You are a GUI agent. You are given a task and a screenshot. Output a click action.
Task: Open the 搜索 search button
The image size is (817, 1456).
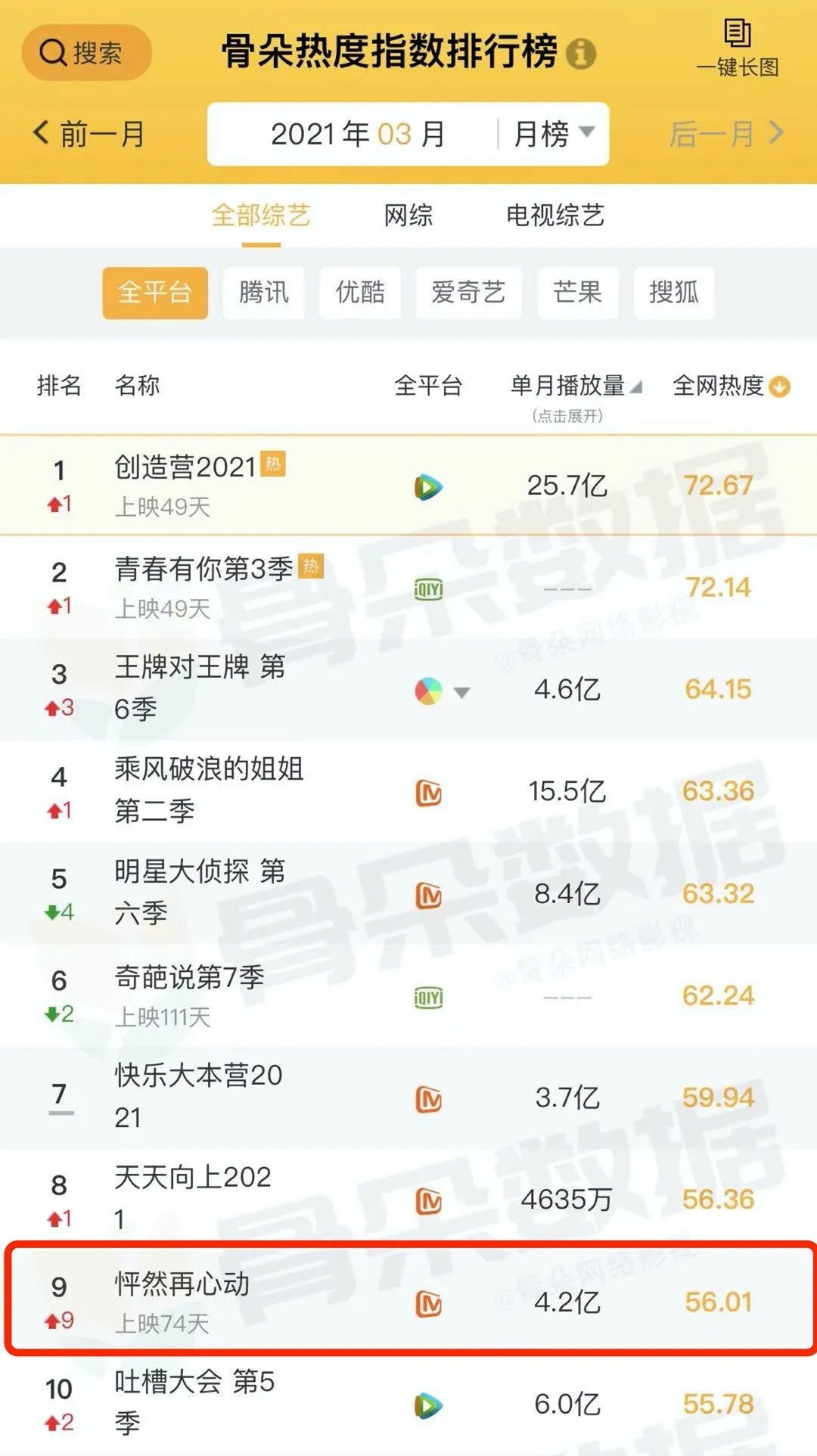86,53
